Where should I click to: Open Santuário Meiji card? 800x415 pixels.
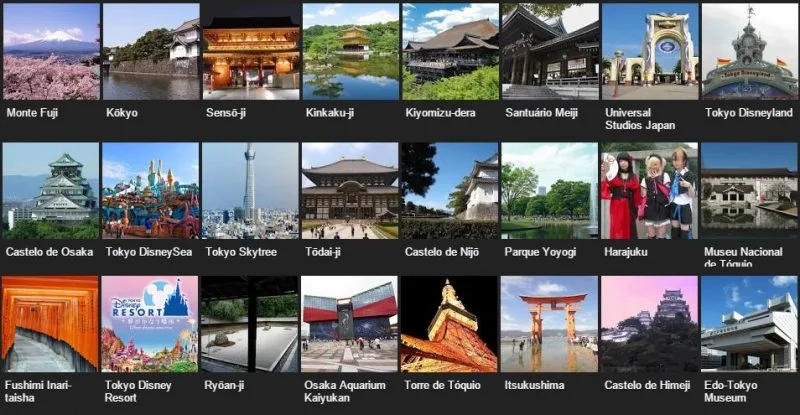[x=550, y=52]
